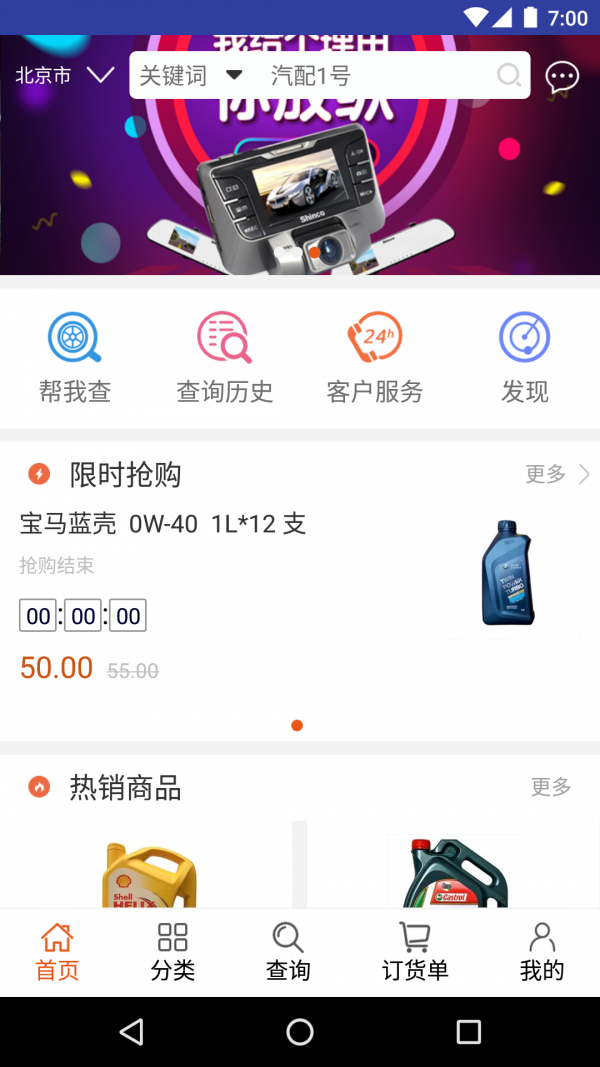This screenshot has width=600, height=1067.
Task: Switch to the 查询 search tab
Action: coord(288,952)
